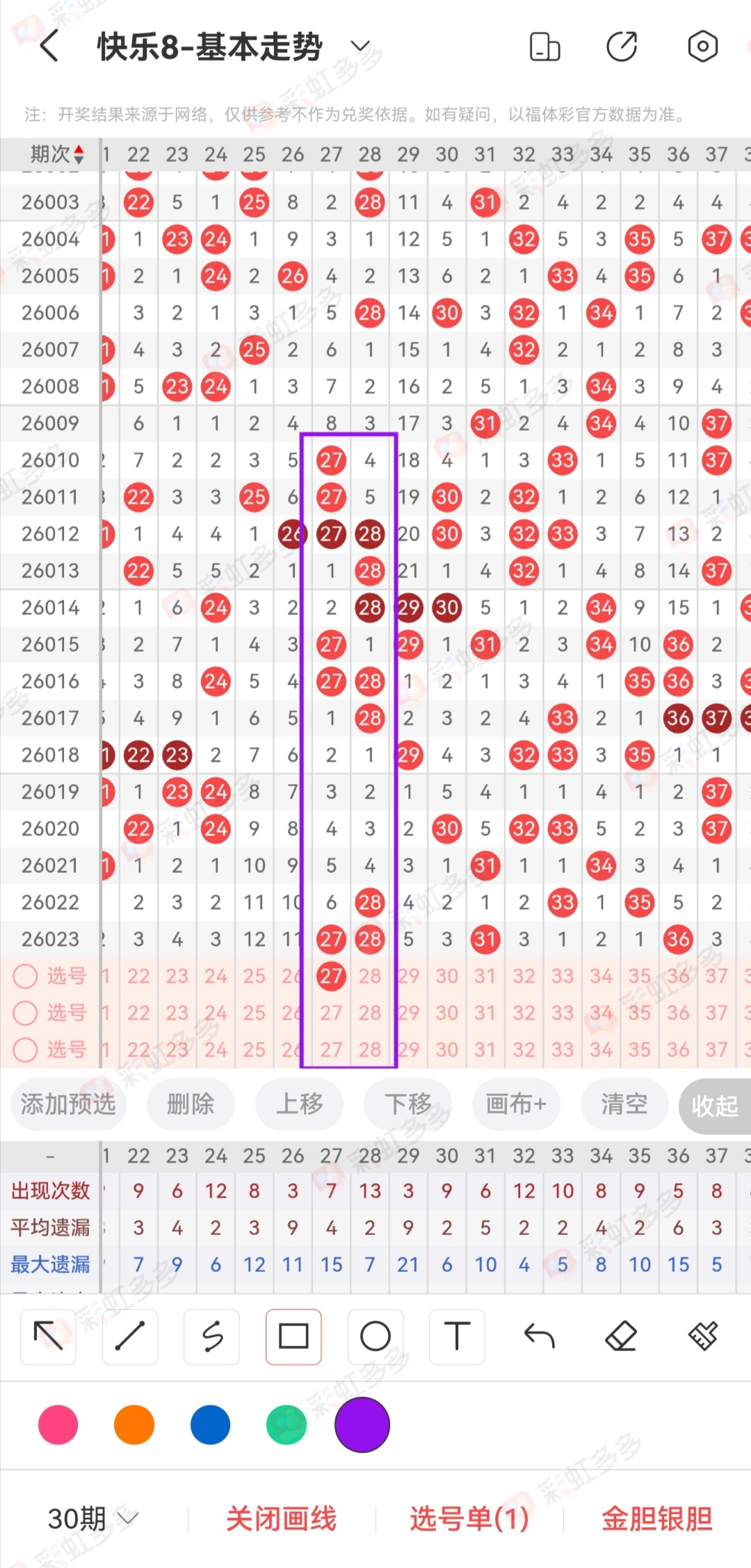The height and width of the screenshot is (1568, 751).
Task: Tap 关闭画线 to close drawing mode
Action: point(282,1519)
